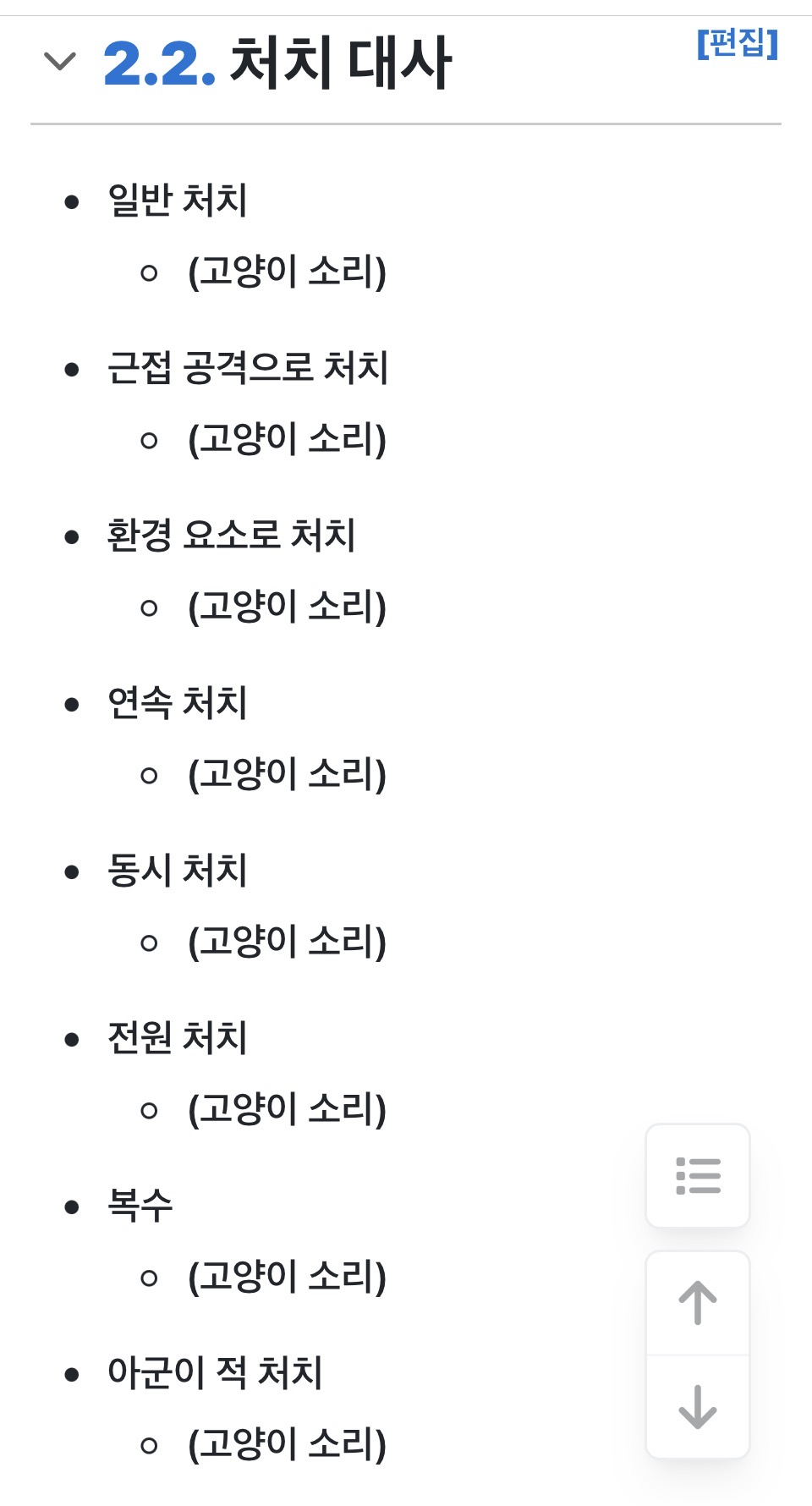Jump to bottom with the down arrow
Image resolution: width=812 pixels, height=1506 pixels.
[x=698, y=1406]
